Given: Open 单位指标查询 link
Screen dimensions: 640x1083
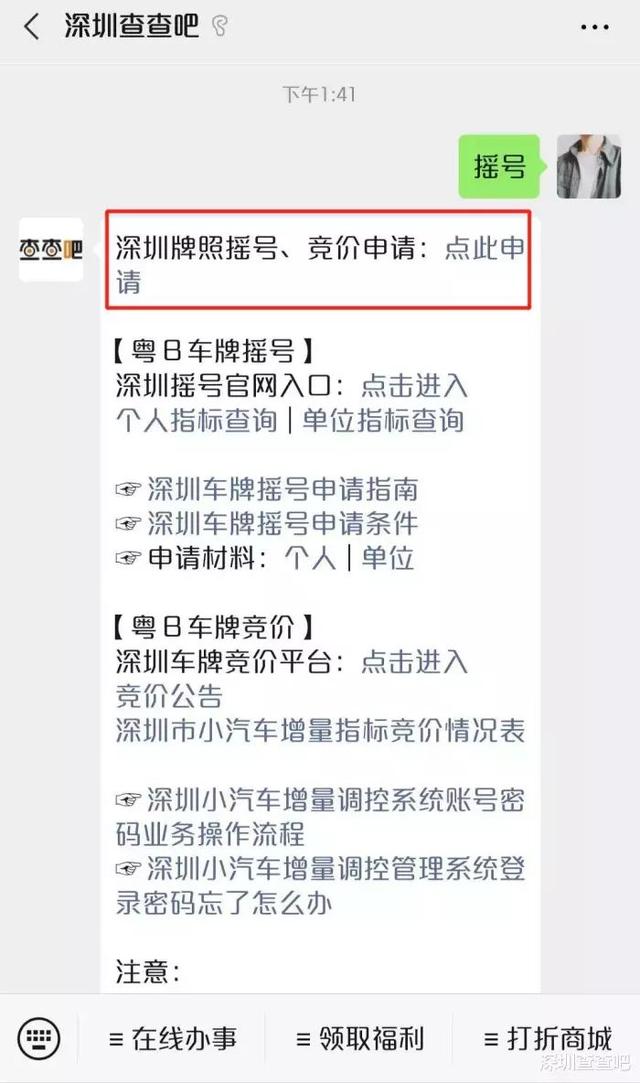Looking at the screenshot, I should point(383,420).
